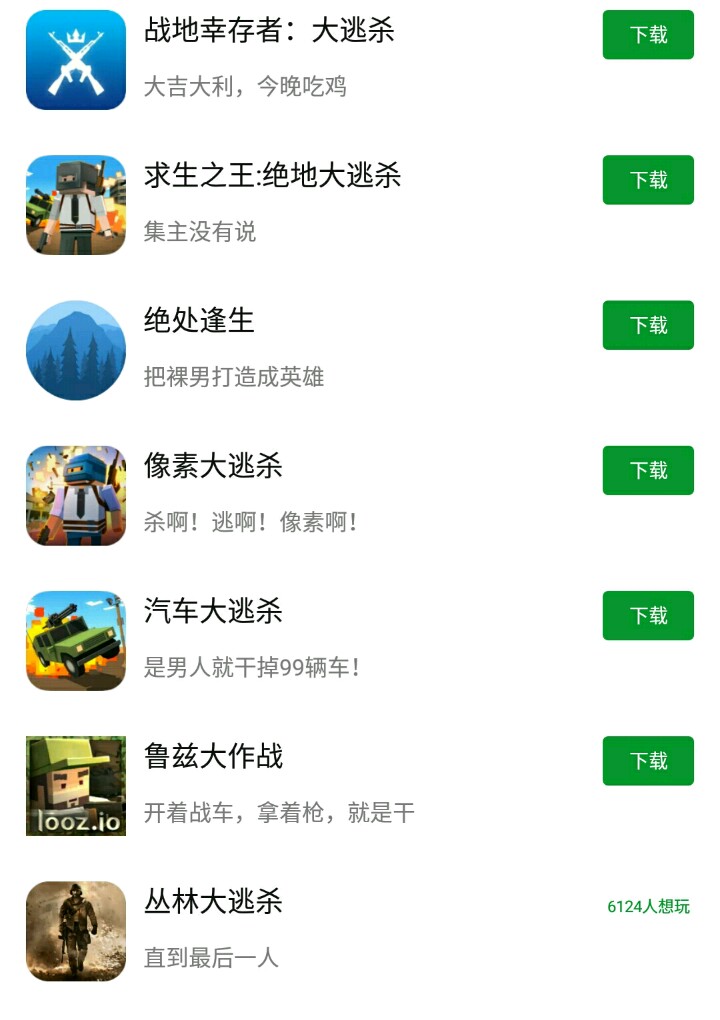Hit 下载 next to 鲁兹大作战

point(648,761)
